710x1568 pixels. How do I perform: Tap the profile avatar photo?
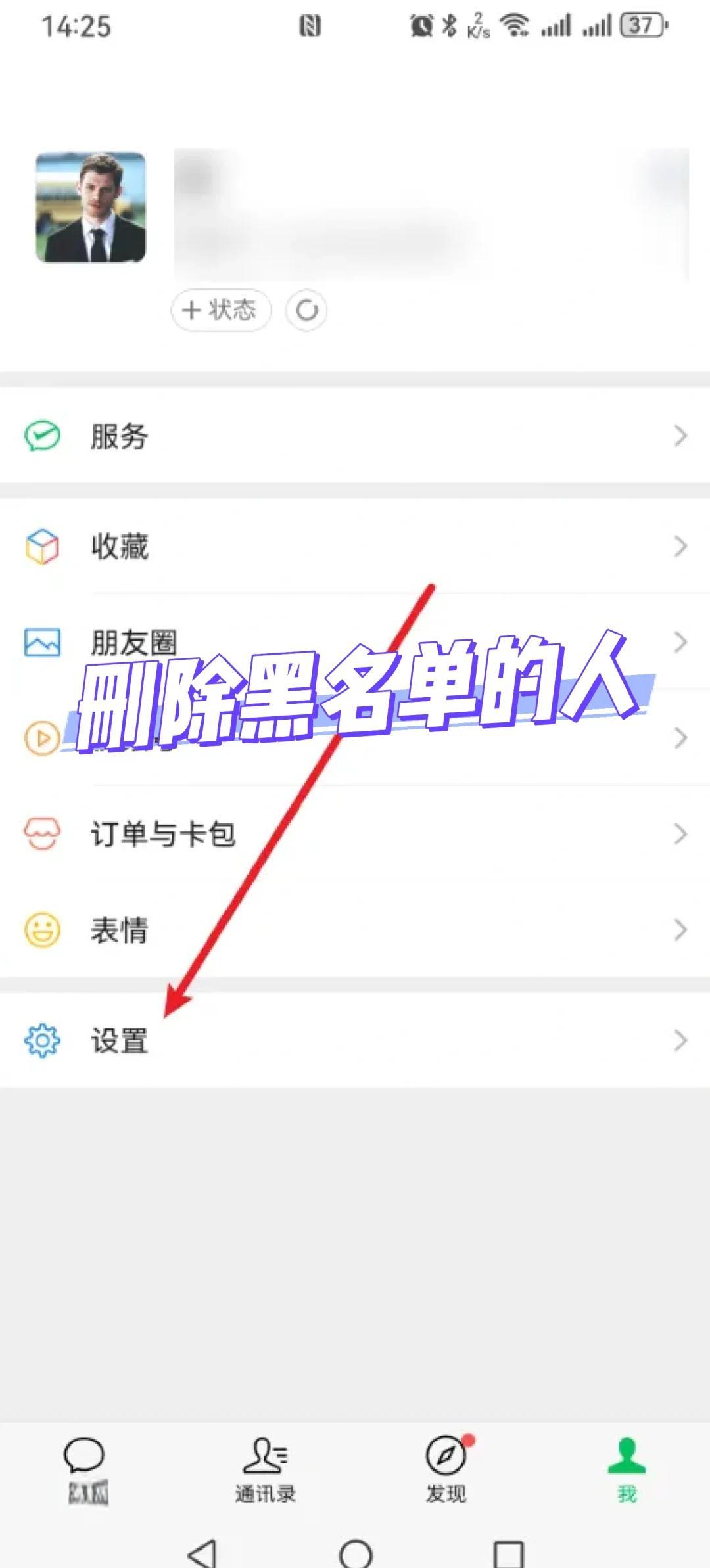click(x=91, y=208)
